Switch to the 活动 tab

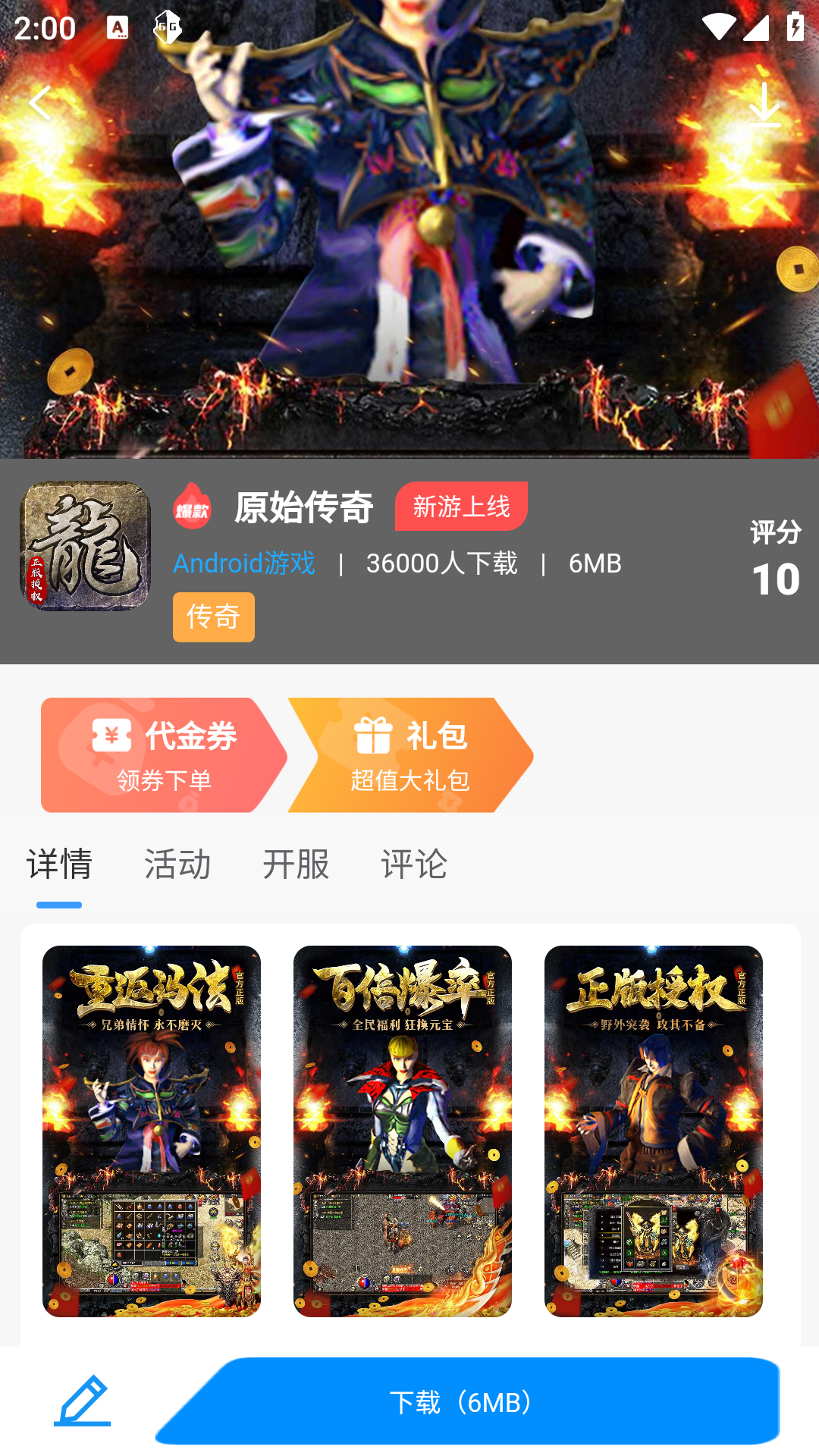[x=177, y=864]
